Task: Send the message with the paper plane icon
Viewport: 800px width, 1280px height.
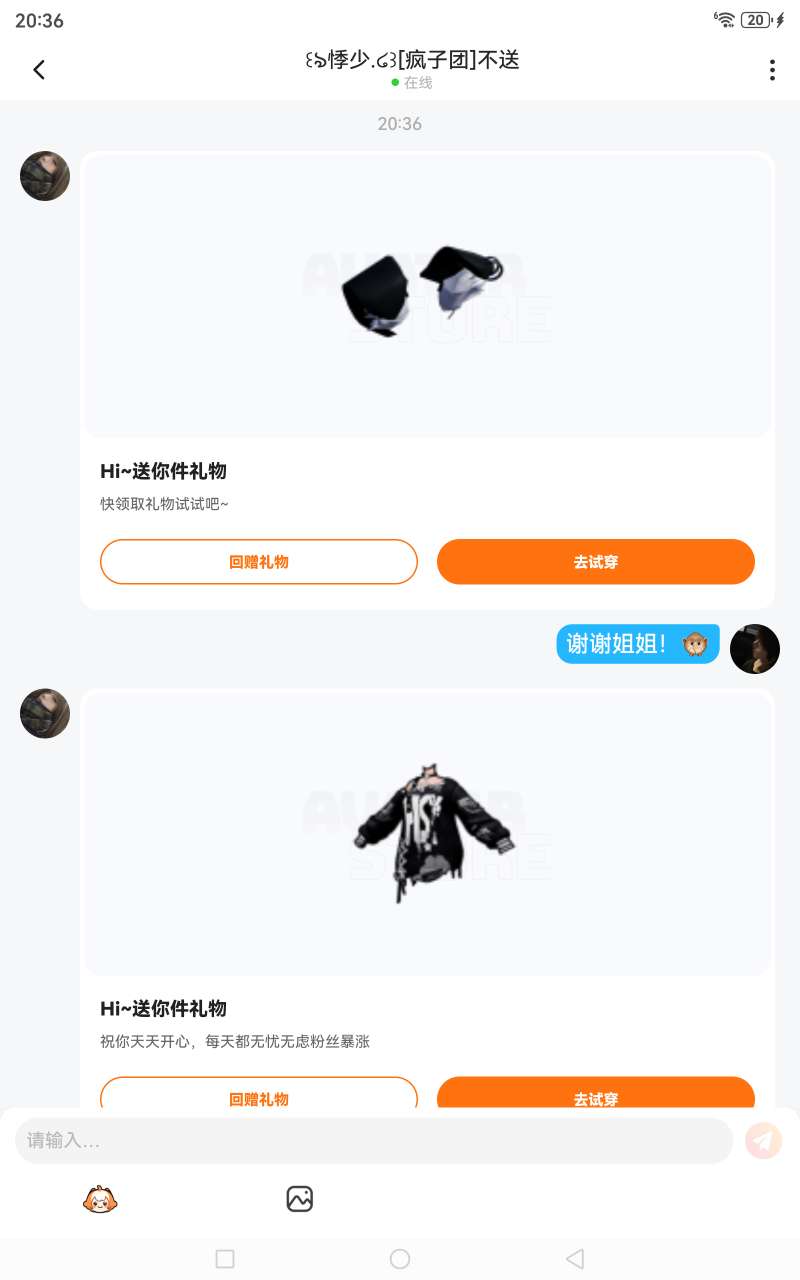Action: pos(764,1141)
